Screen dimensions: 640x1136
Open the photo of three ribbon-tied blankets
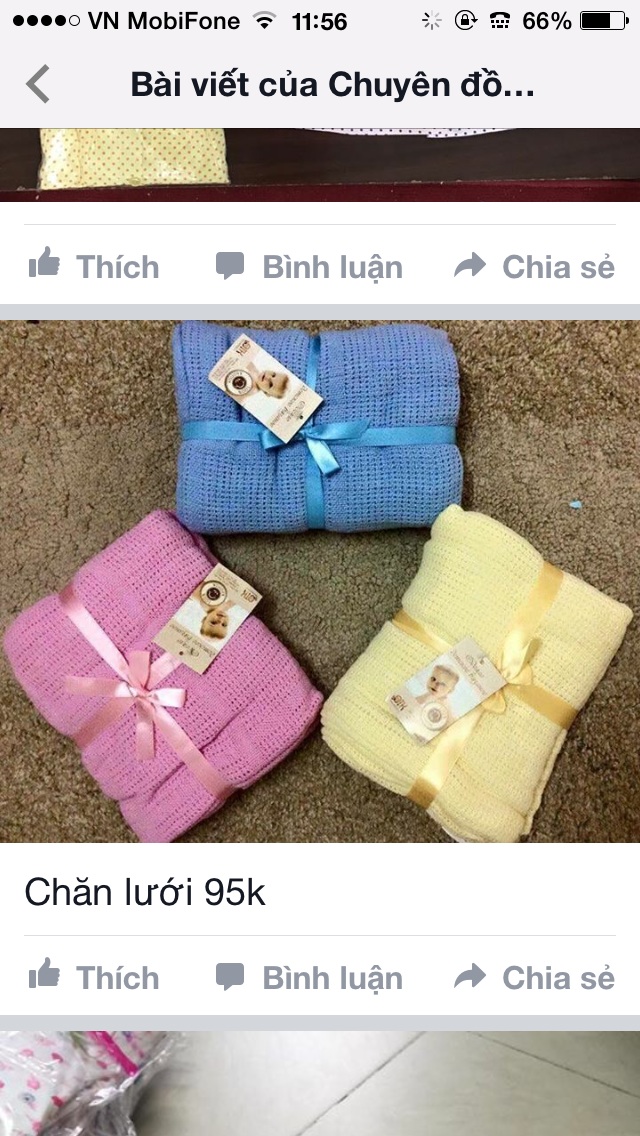click(320, 580)
